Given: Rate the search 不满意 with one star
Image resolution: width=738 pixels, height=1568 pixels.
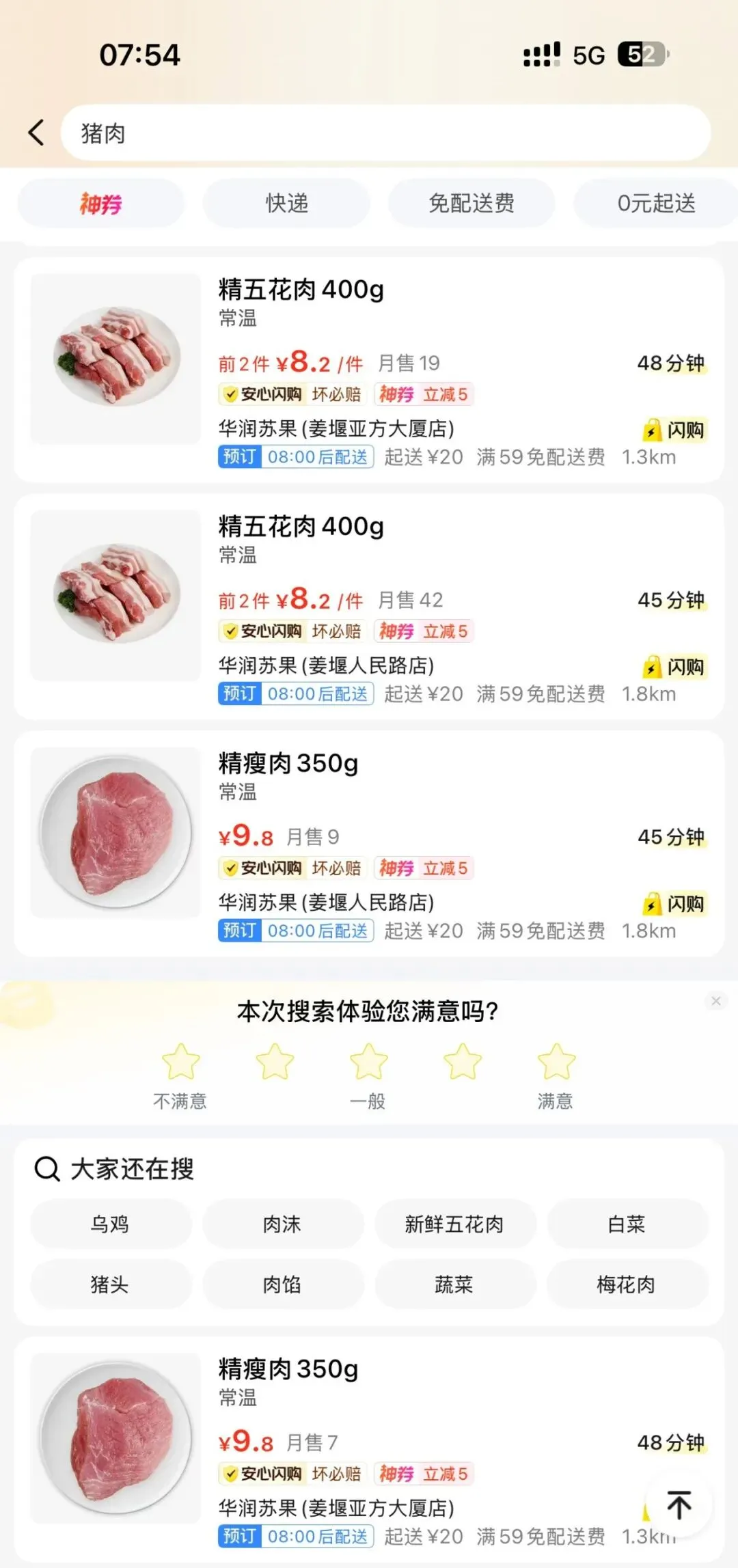Looking at the screenshot, I should tap(180, 1062).
